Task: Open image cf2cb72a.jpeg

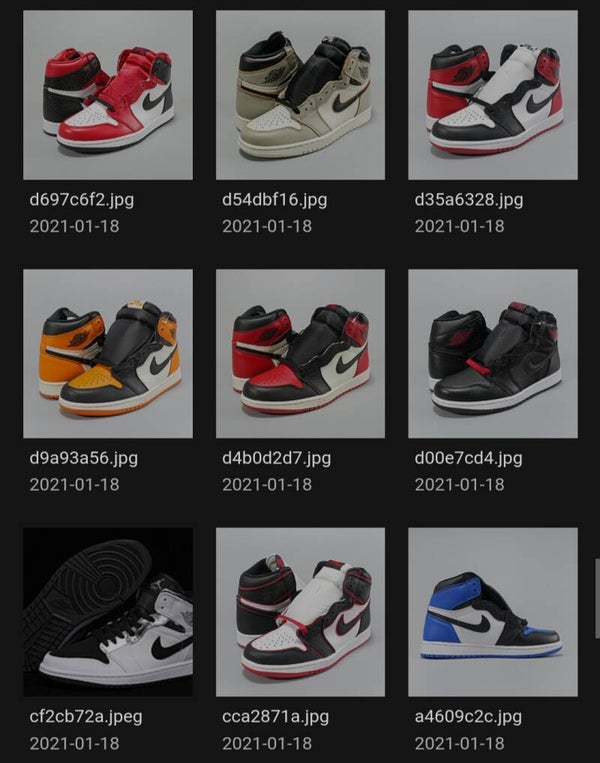Action: (108, 612)
